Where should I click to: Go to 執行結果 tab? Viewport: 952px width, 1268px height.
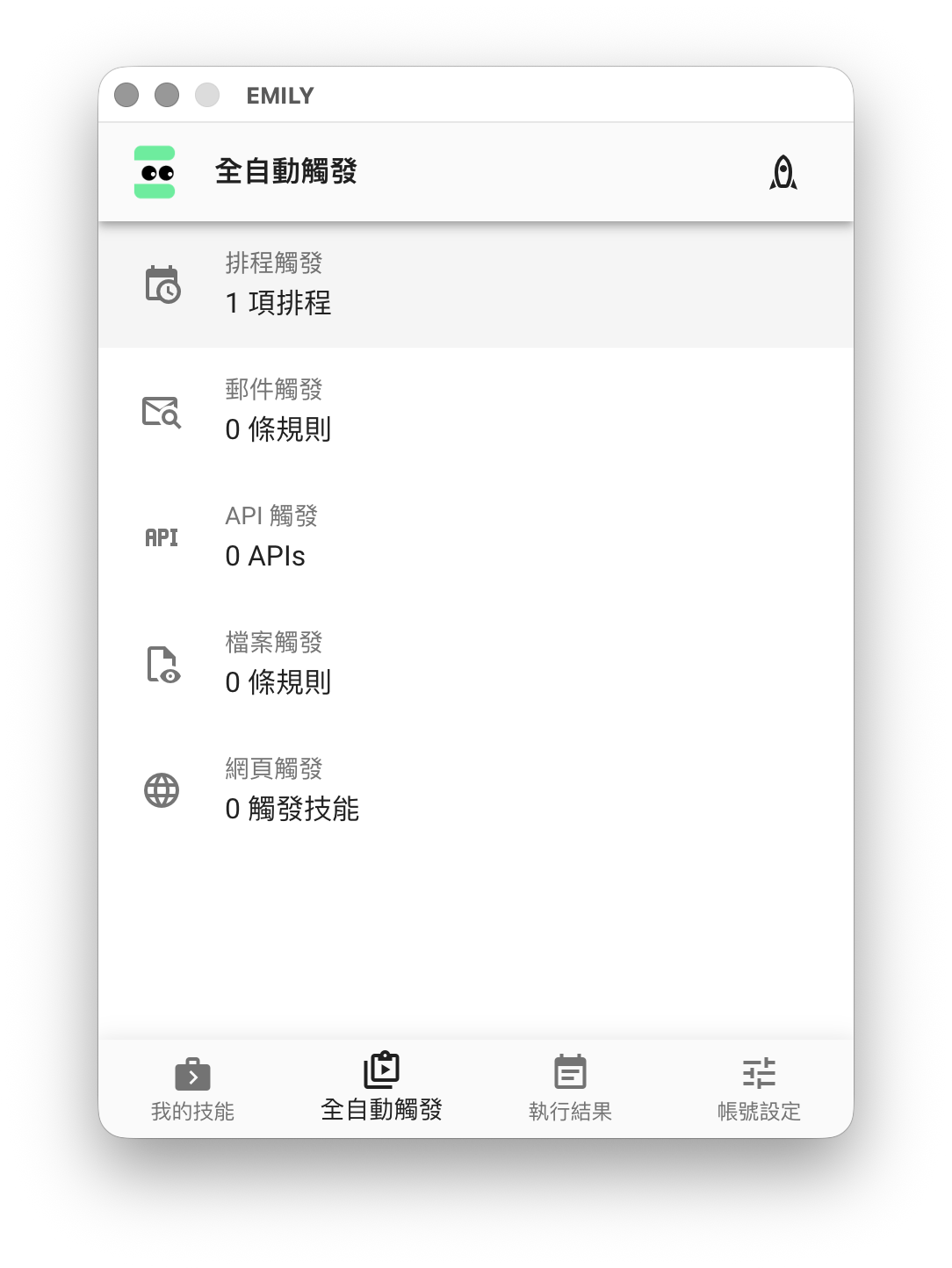[x=570, y=1089]
